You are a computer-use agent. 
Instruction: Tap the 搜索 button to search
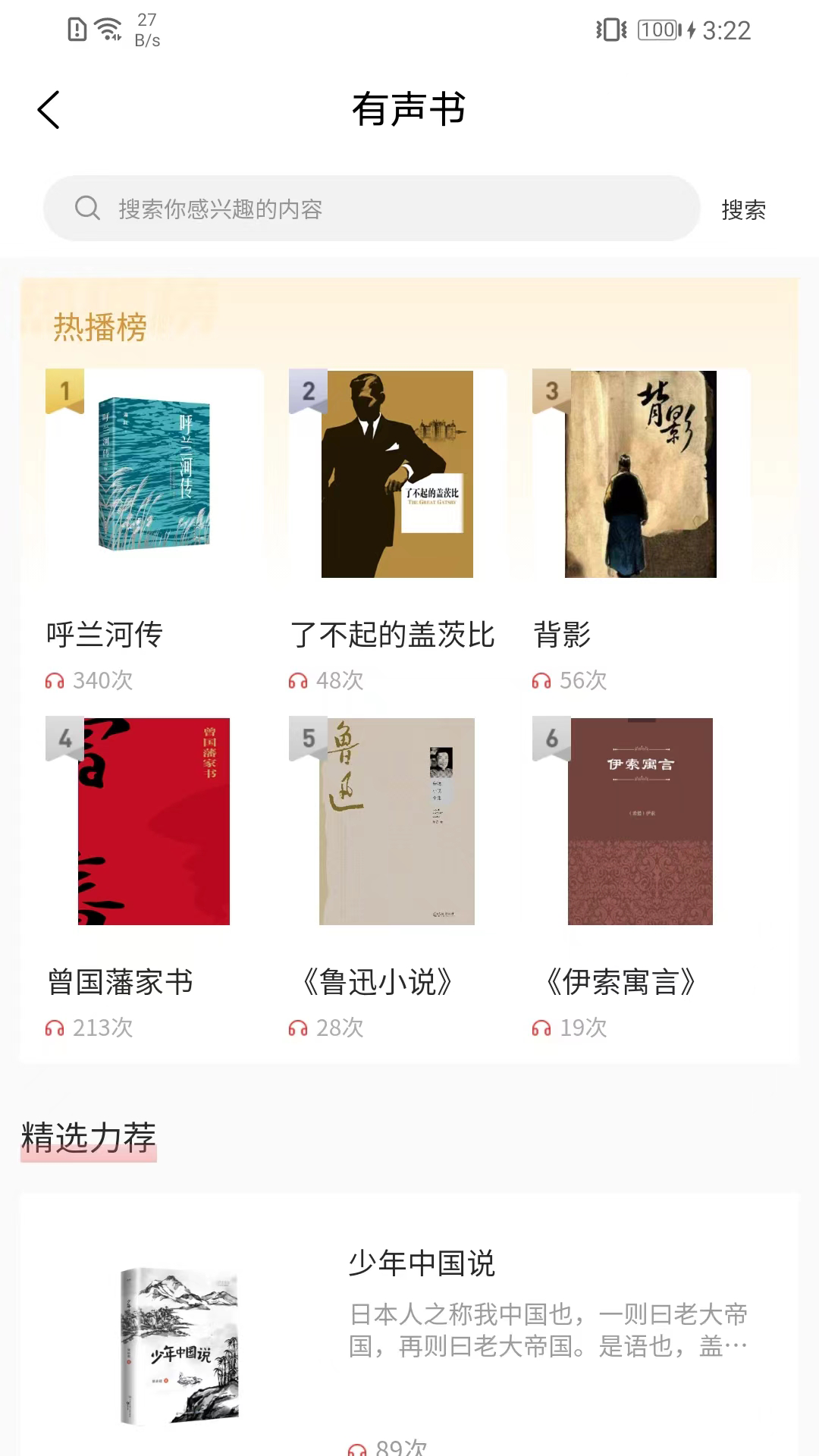tap(744, 209)
